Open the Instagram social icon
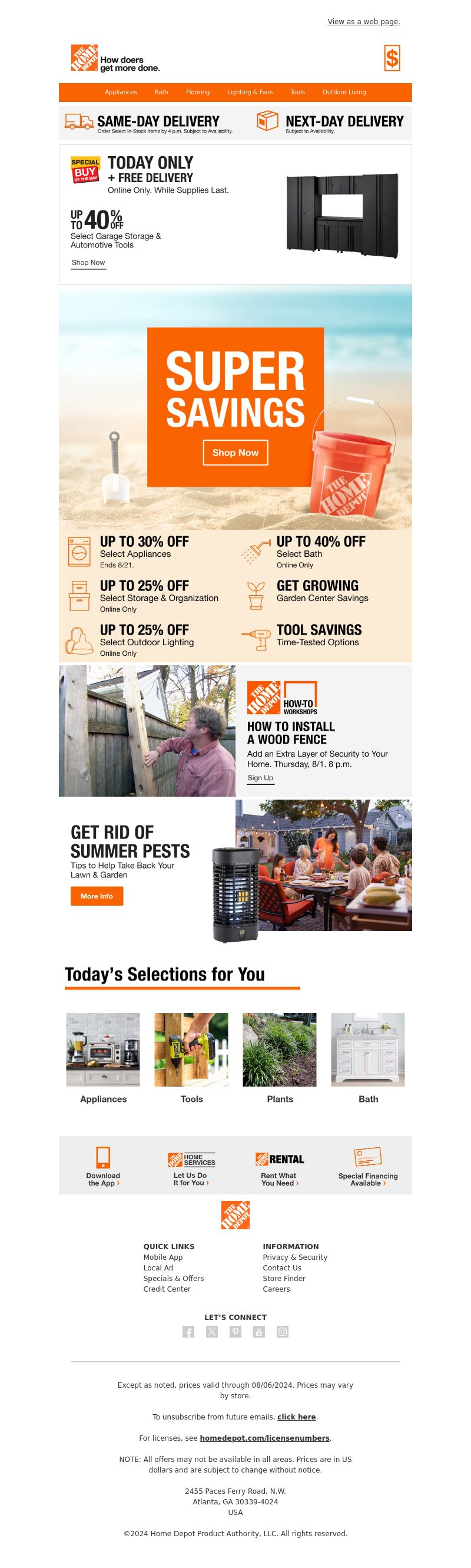 [283, 1331]
